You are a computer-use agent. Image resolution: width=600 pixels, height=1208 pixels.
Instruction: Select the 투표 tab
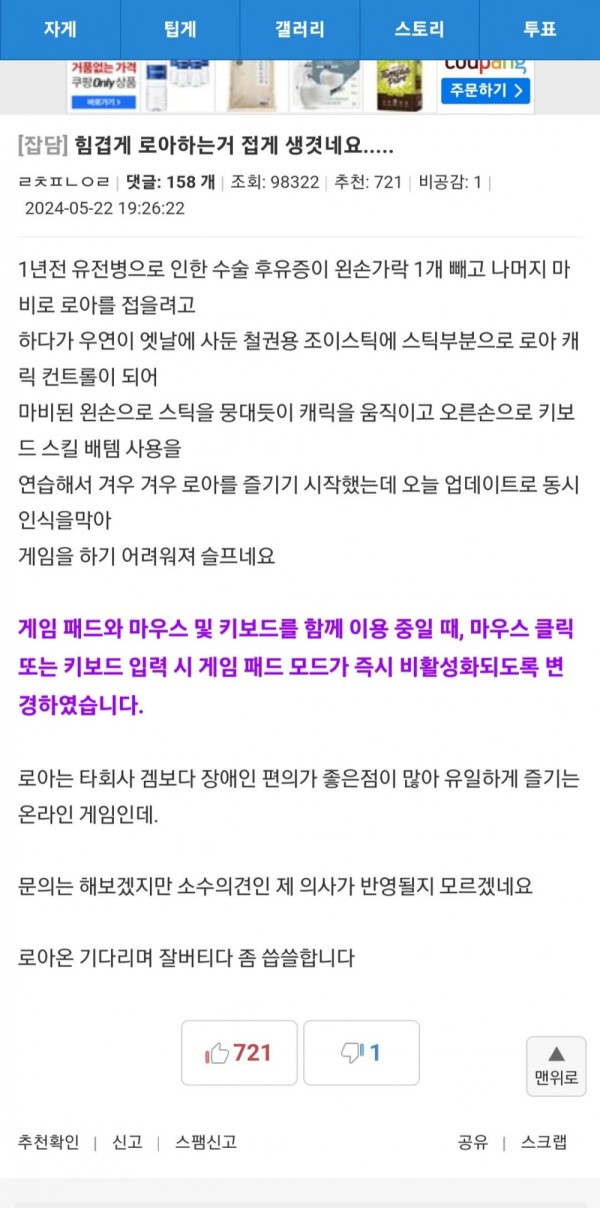point(540,29)
